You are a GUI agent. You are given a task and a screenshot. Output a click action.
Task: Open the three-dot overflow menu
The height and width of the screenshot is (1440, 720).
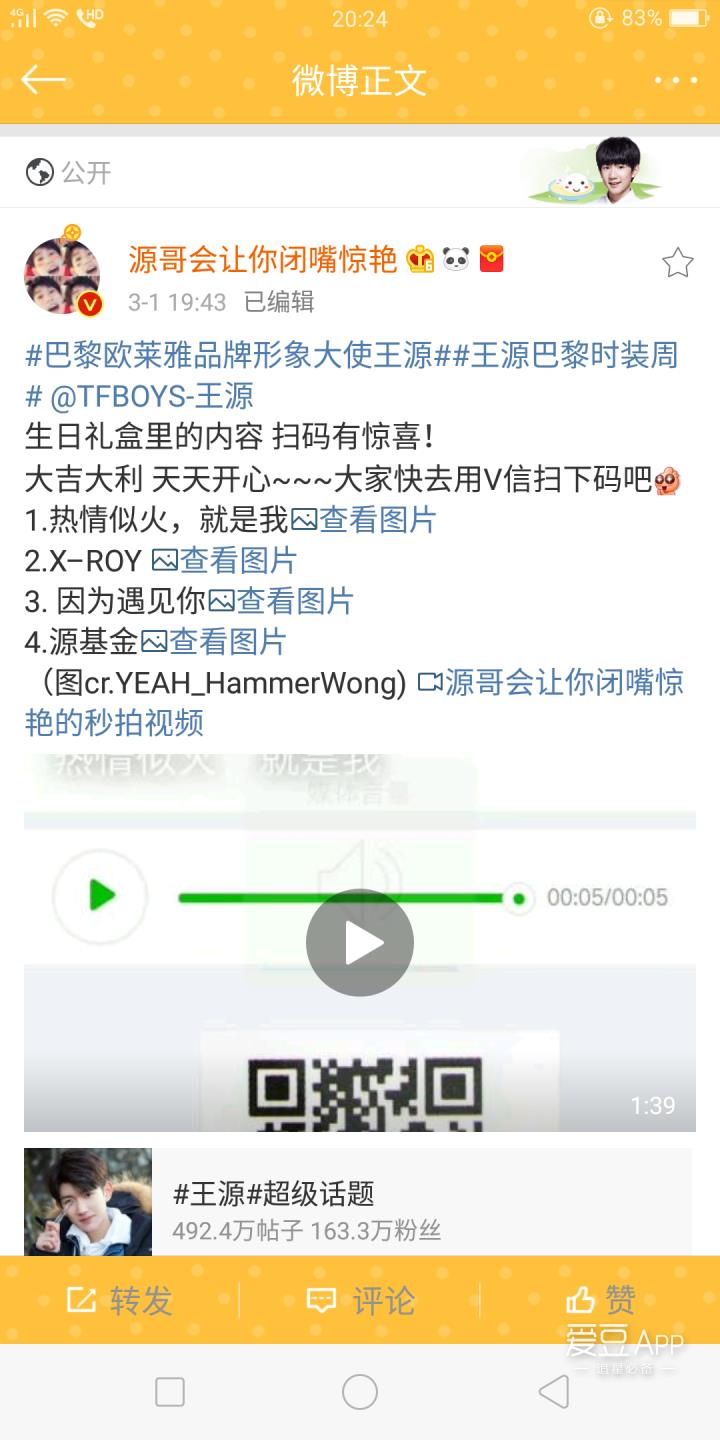(x=676, y=80)
